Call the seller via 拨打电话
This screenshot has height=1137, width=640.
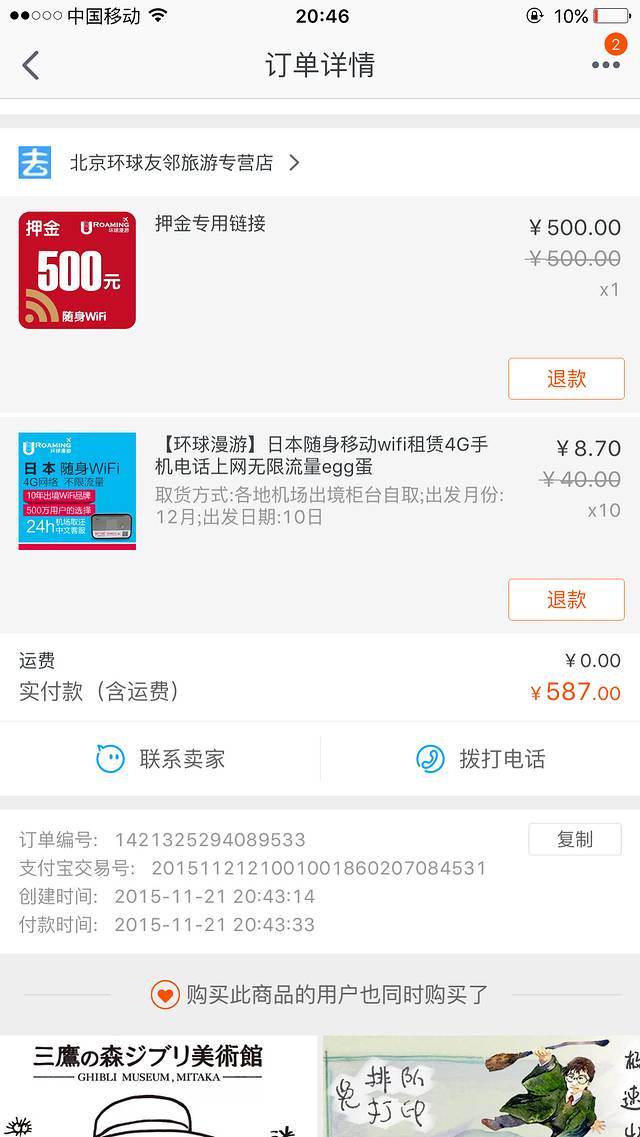(481, 759)
